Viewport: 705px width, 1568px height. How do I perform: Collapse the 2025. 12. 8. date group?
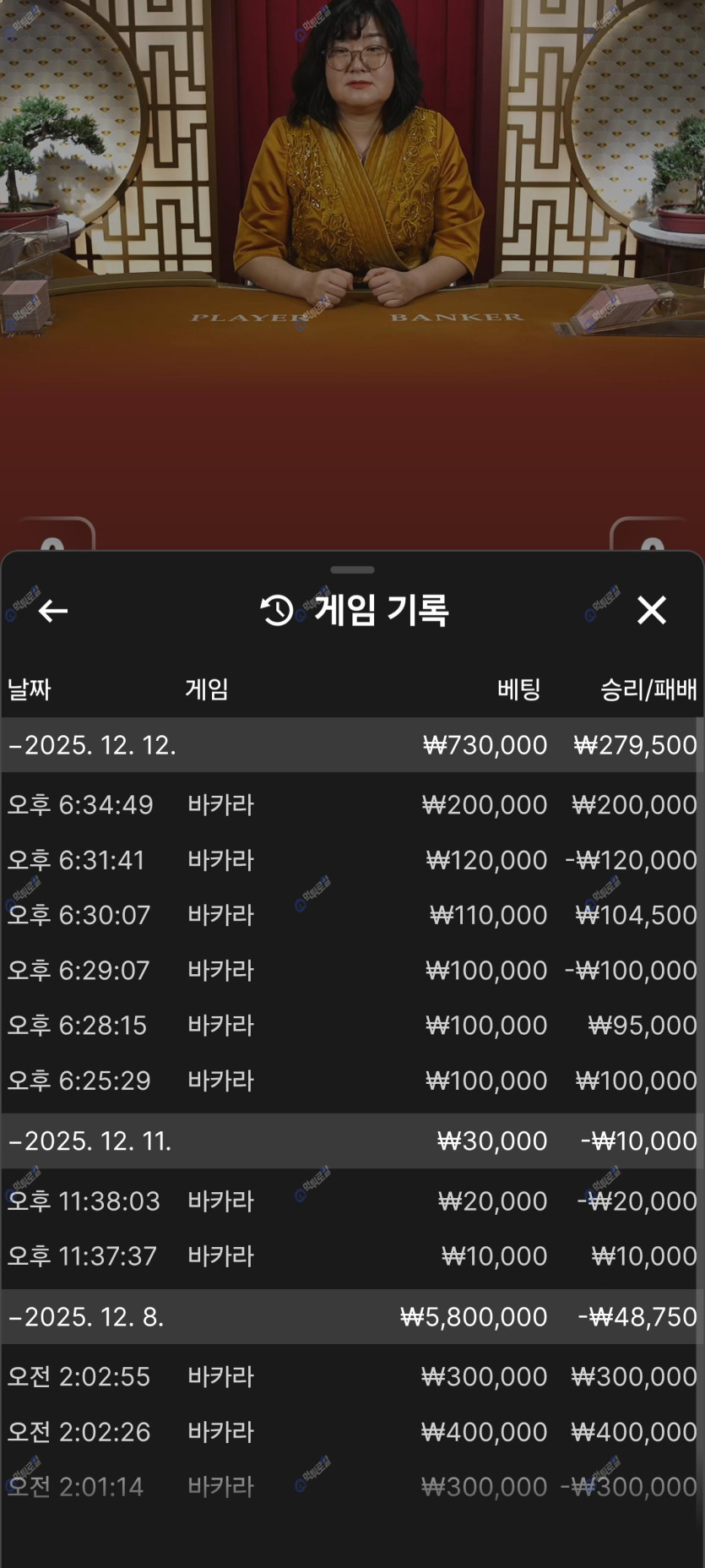tap(87, 1317)
